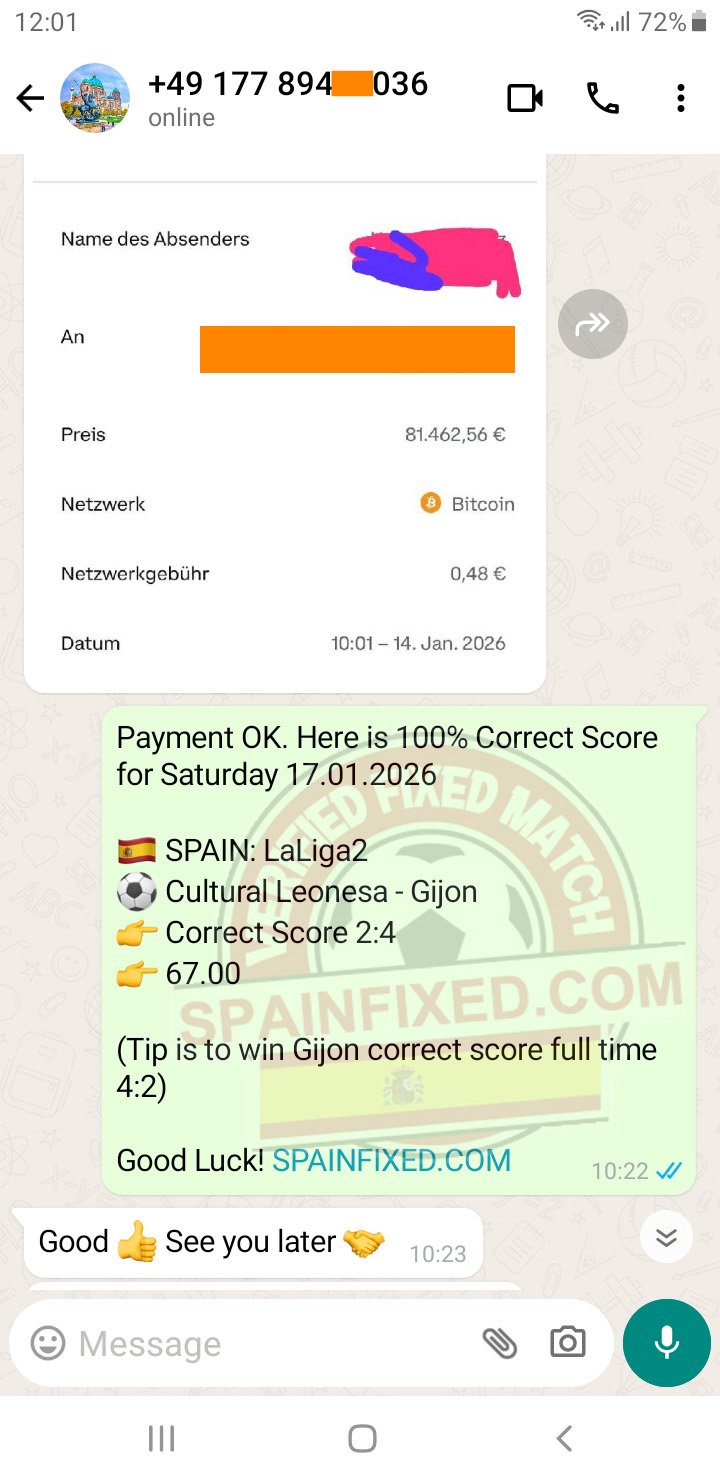The height and width of the screenshot is (1480, 720).
Task: Tap the Bitcoin network icon on the receipt
Action: pyautogui.click(x=431, y=503)
